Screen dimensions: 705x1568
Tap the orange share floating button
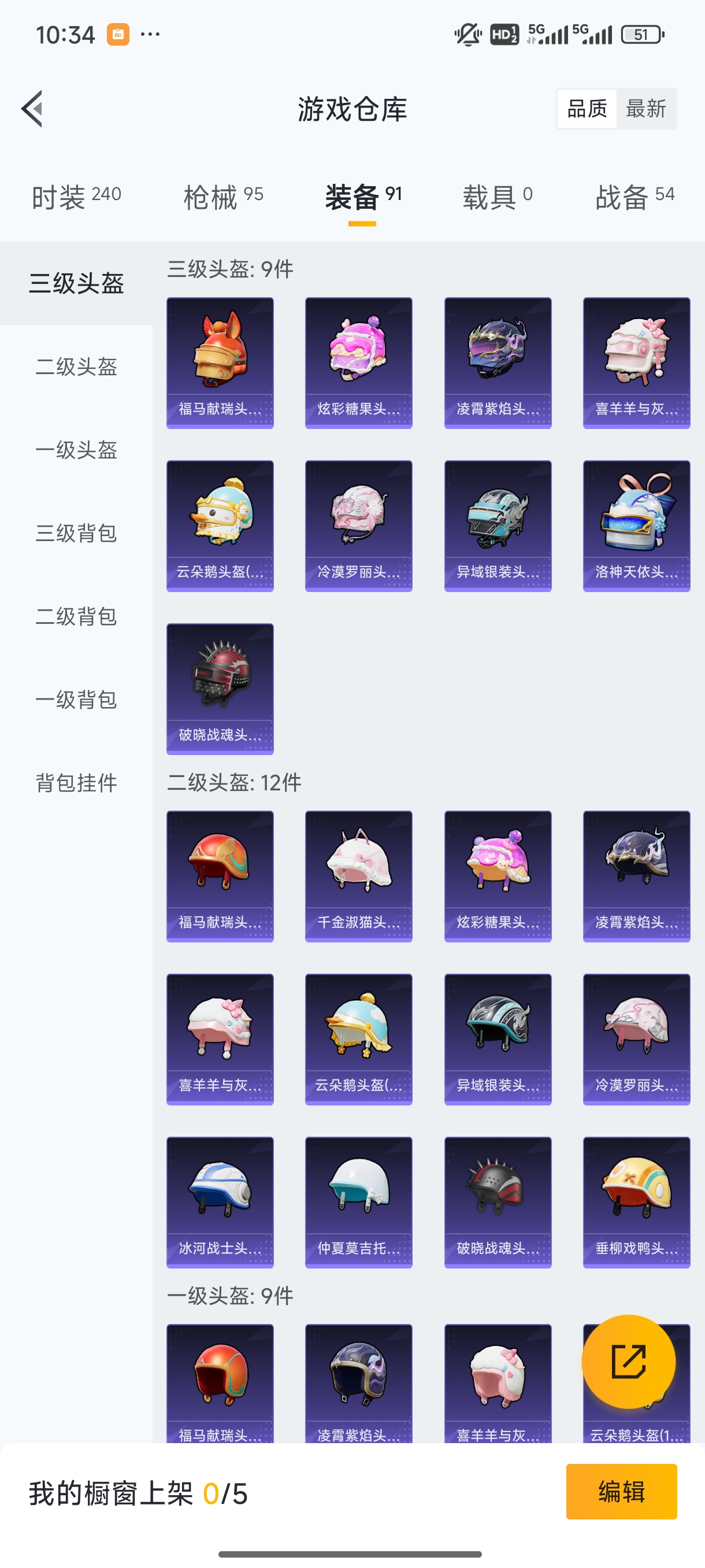point(628,1362)
